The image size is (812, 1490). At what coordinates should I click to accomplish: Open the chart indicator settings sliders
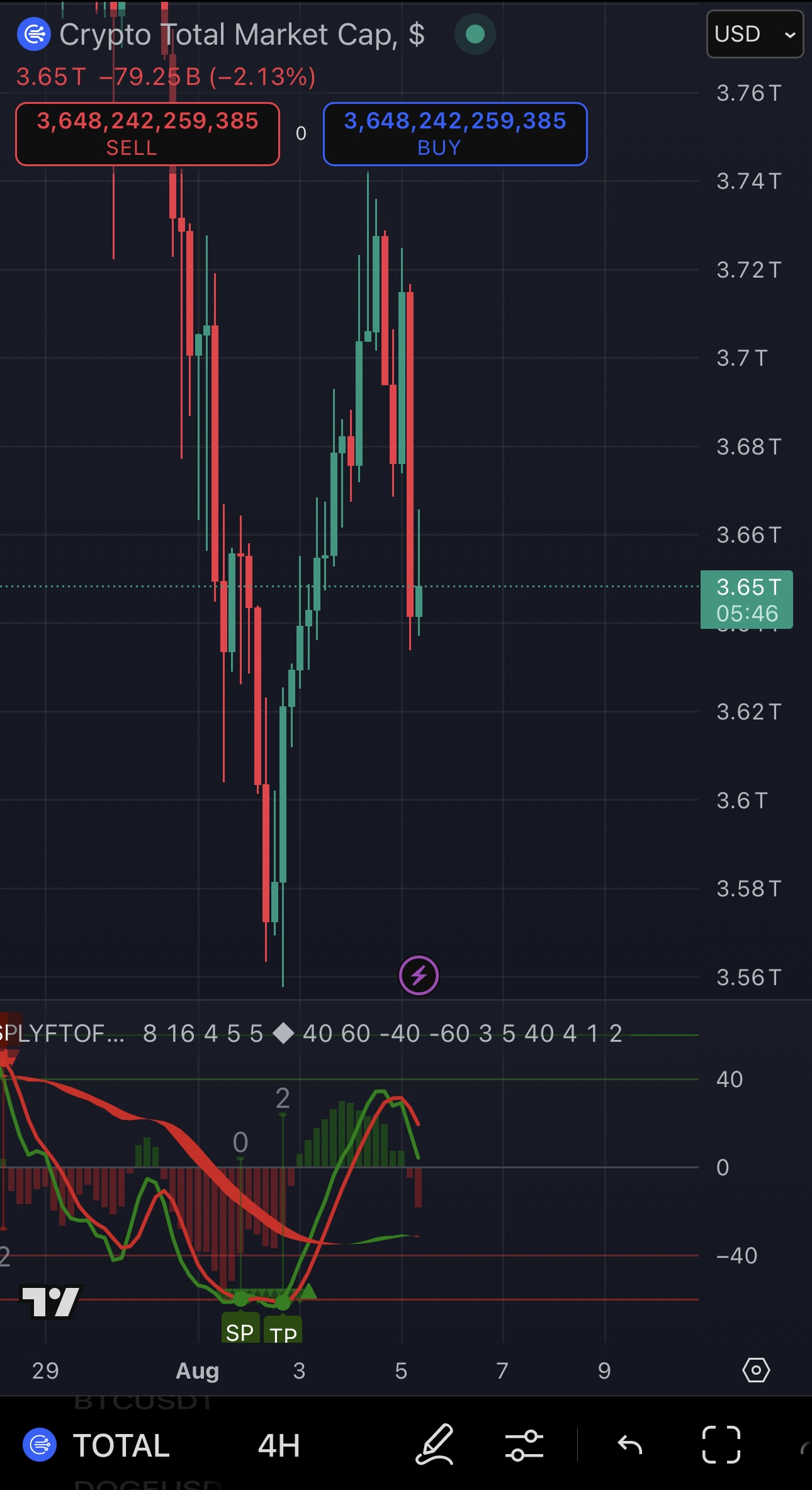524,1445
